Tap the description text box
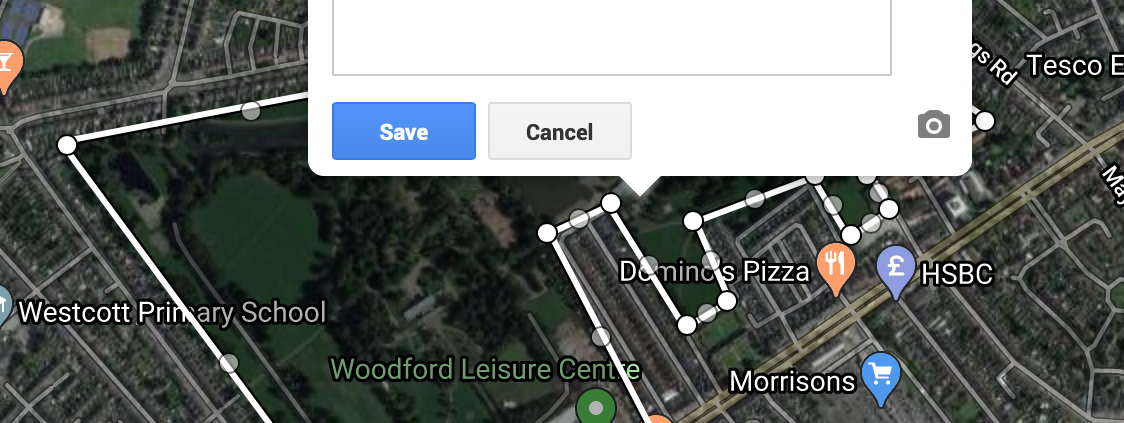 (611, 35)
